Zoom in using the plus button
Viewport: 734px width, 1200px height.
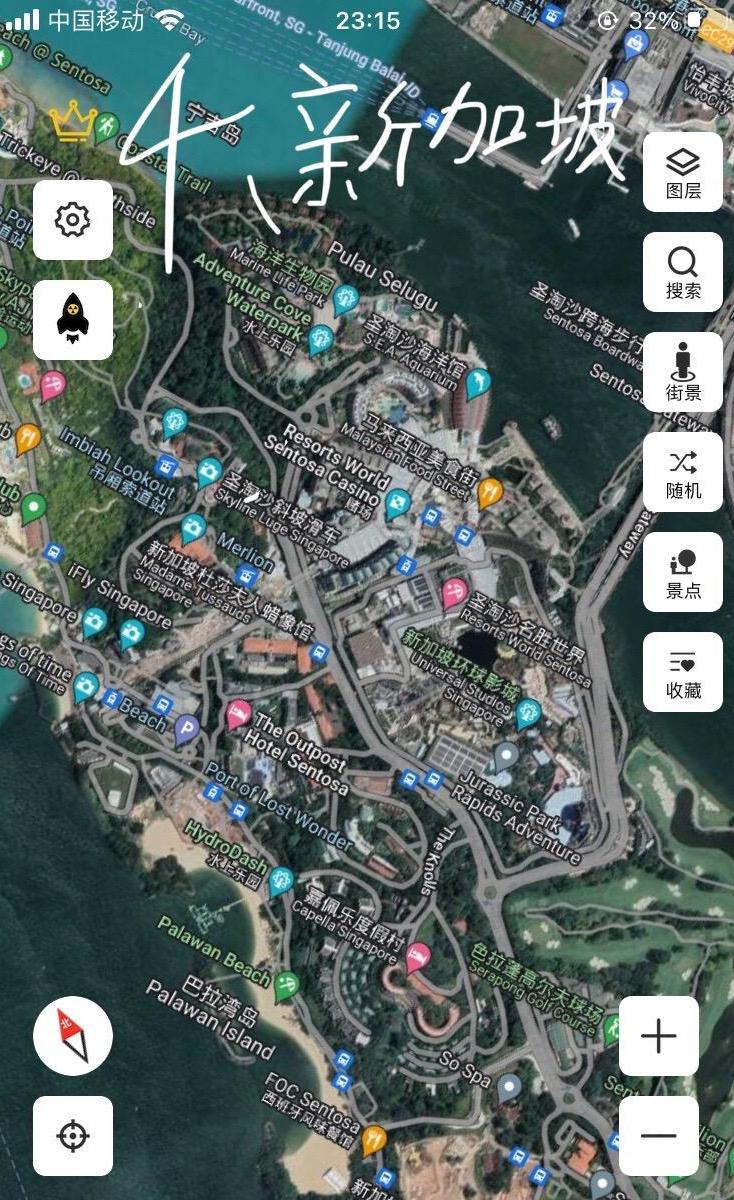[x=658, y=1037]
